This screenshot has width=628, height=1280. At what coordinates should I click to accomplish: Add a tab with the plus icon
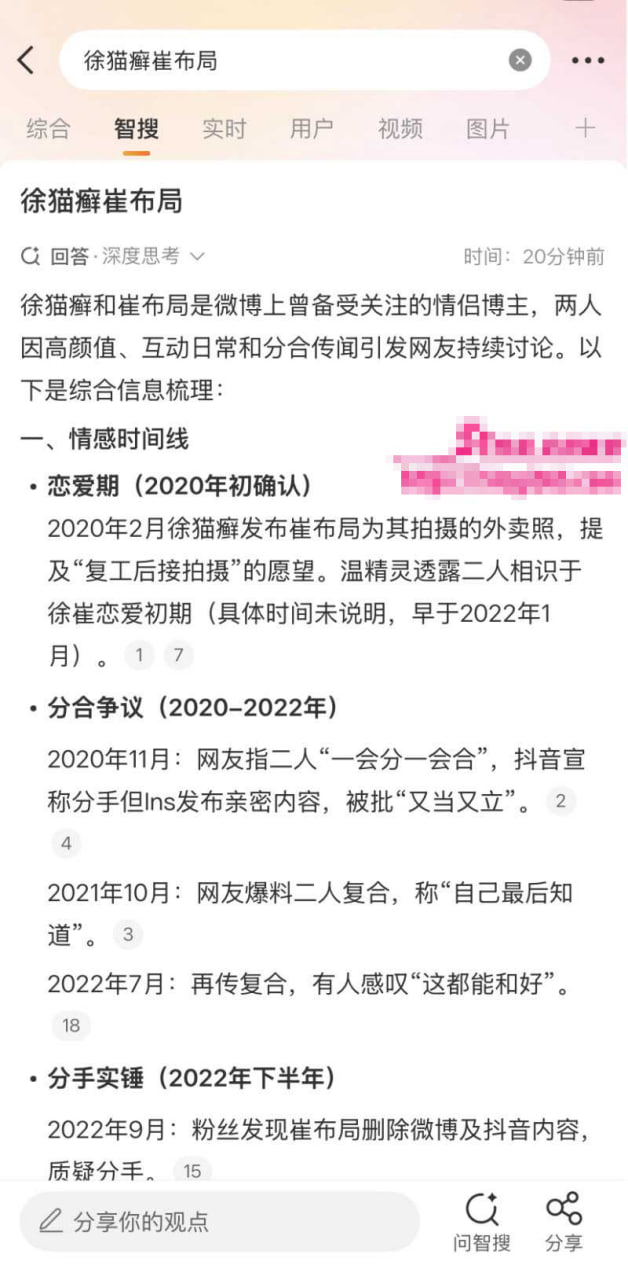point(585,129)
